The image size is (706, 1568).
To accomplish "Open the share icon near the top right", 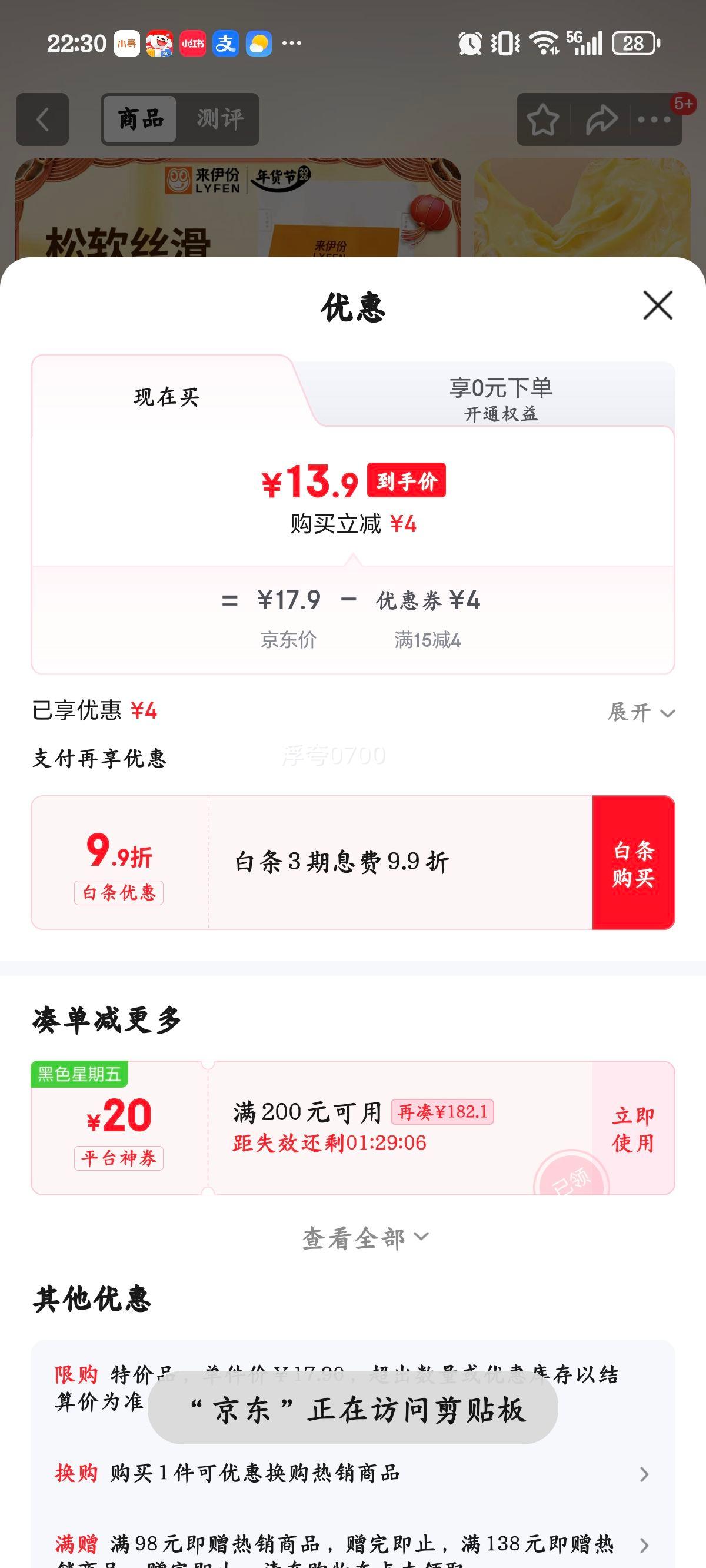I will (x=600, y=119).
